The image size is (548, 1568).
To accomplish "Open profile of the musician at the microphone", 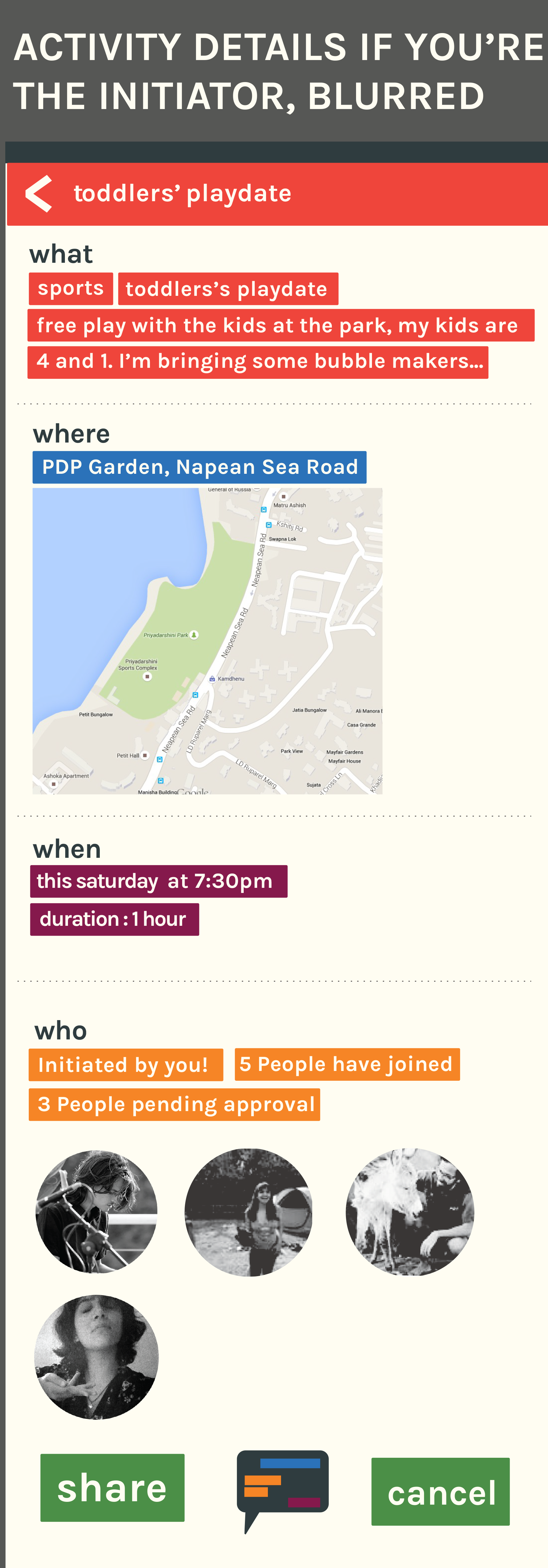I will (x=97, y=1211).
